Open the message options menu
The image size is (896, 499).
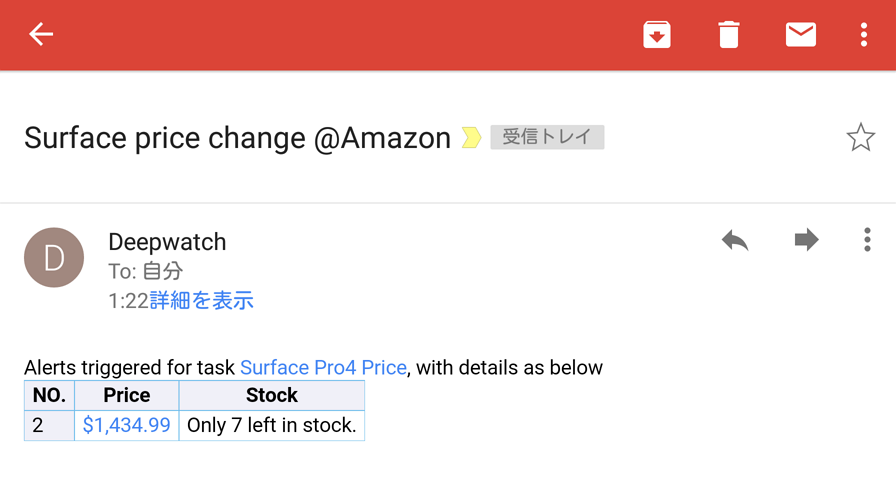866,240
